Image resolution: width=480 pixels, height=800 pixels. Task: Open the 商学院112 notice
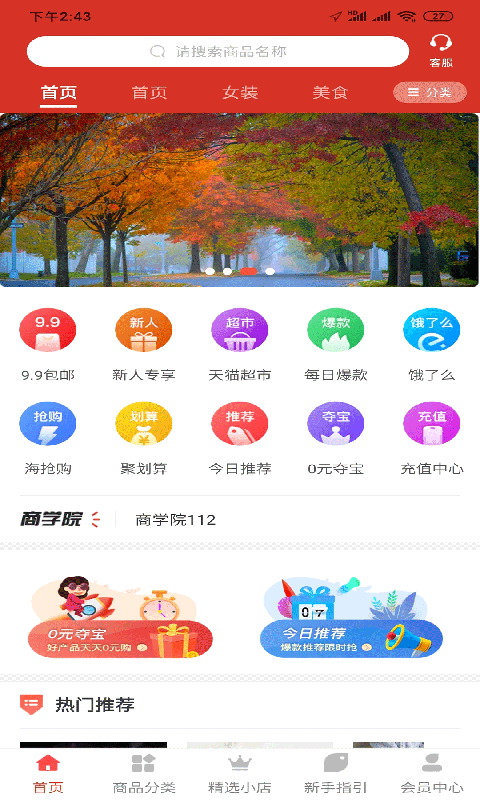(175, 520)
